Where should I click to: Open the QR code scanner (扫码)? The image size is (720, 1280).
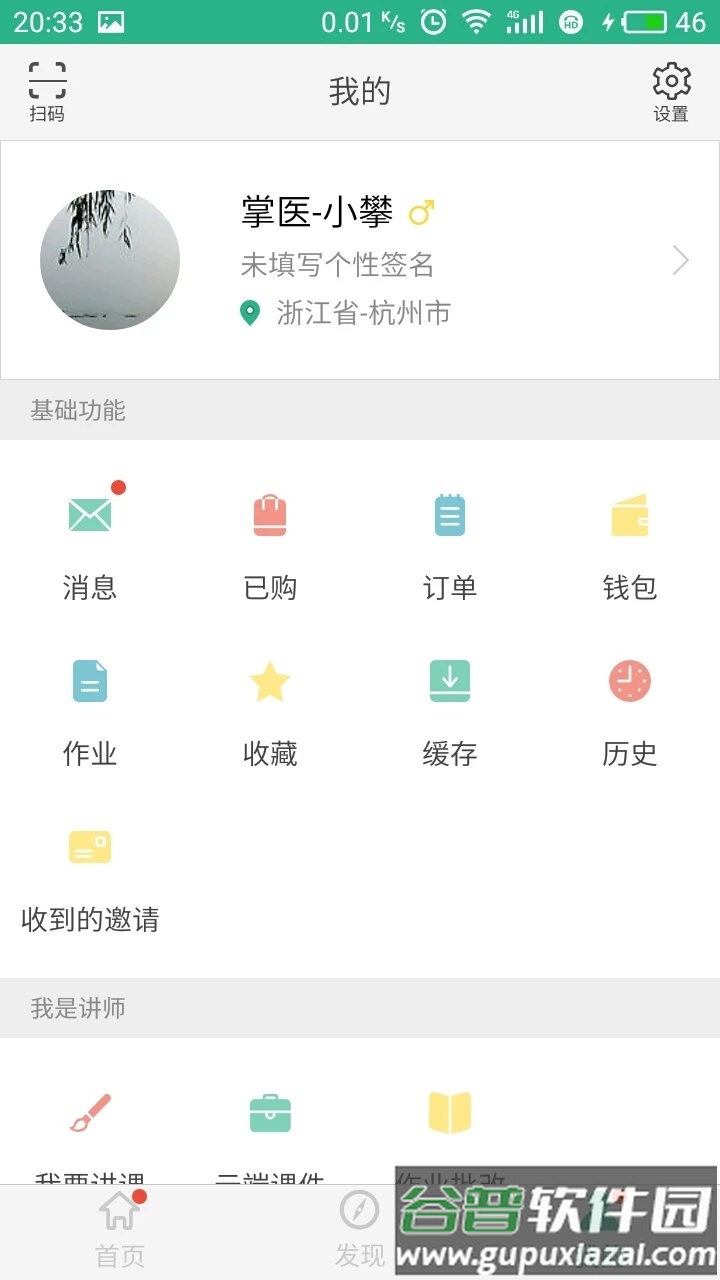pos(47,92)
